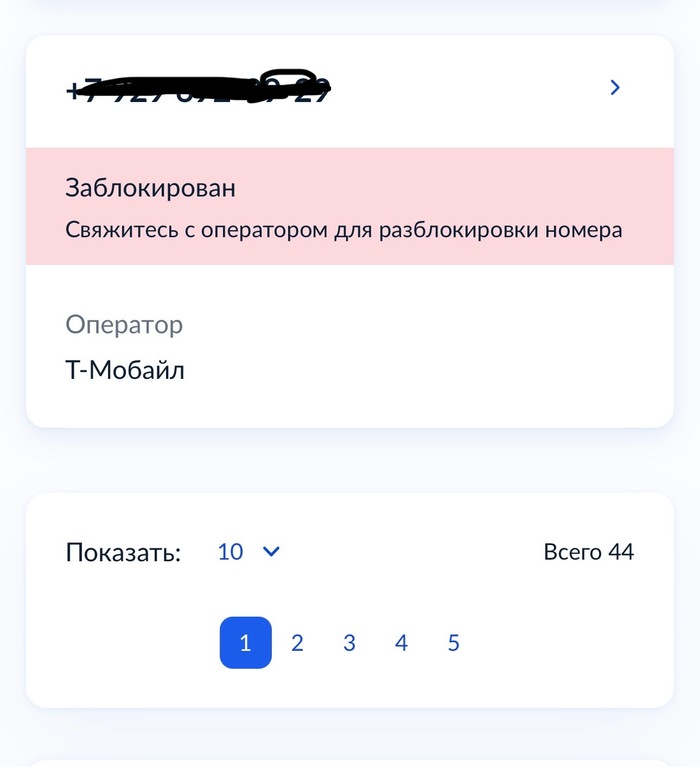The height and width of the screenshot is (767, 700).
Task: Go to page 2
Action: click(x=297, y=643)
